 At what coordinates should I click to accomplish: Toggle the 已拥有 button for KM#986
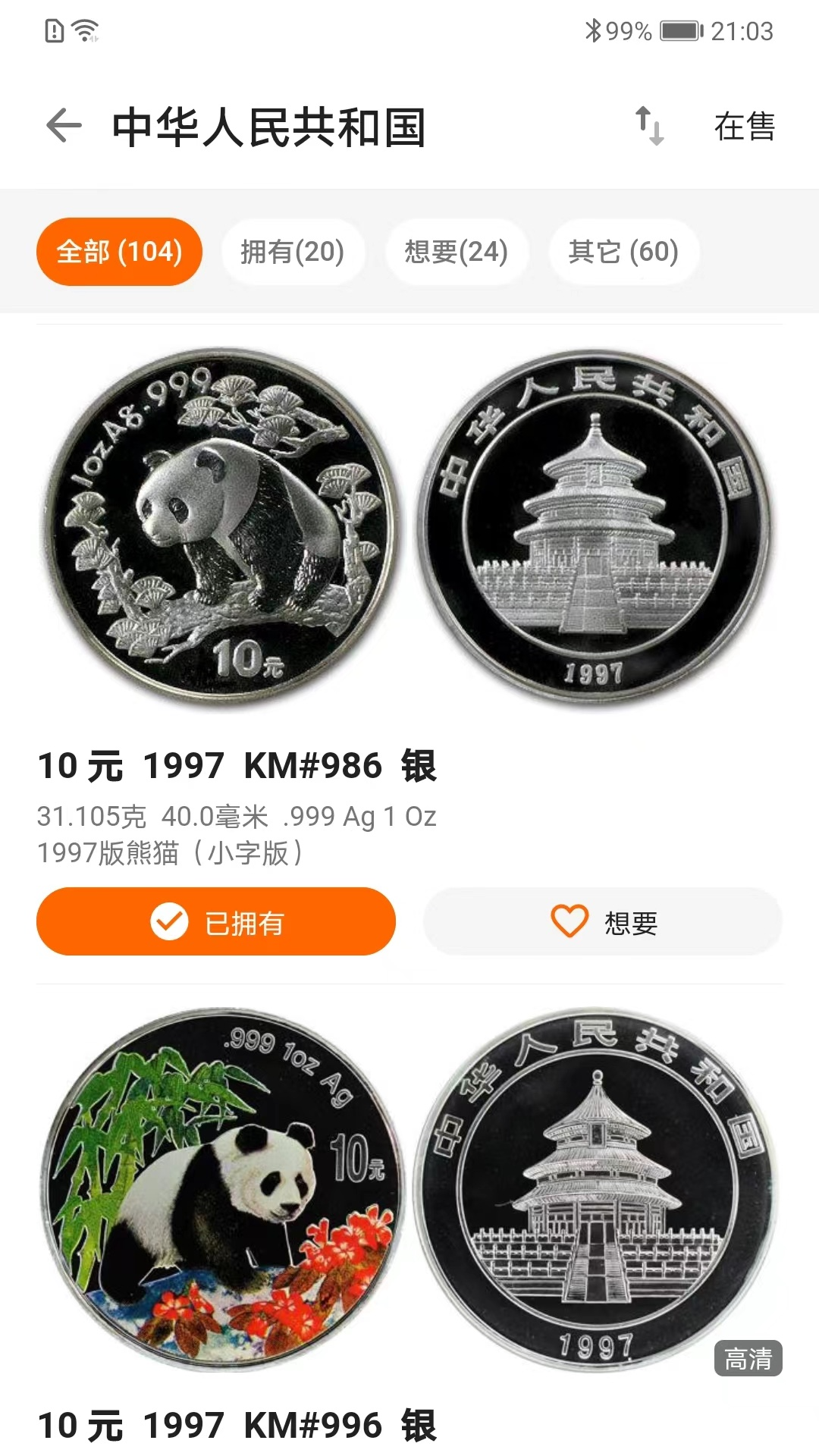pyautogui.click(x=216, y=921)
